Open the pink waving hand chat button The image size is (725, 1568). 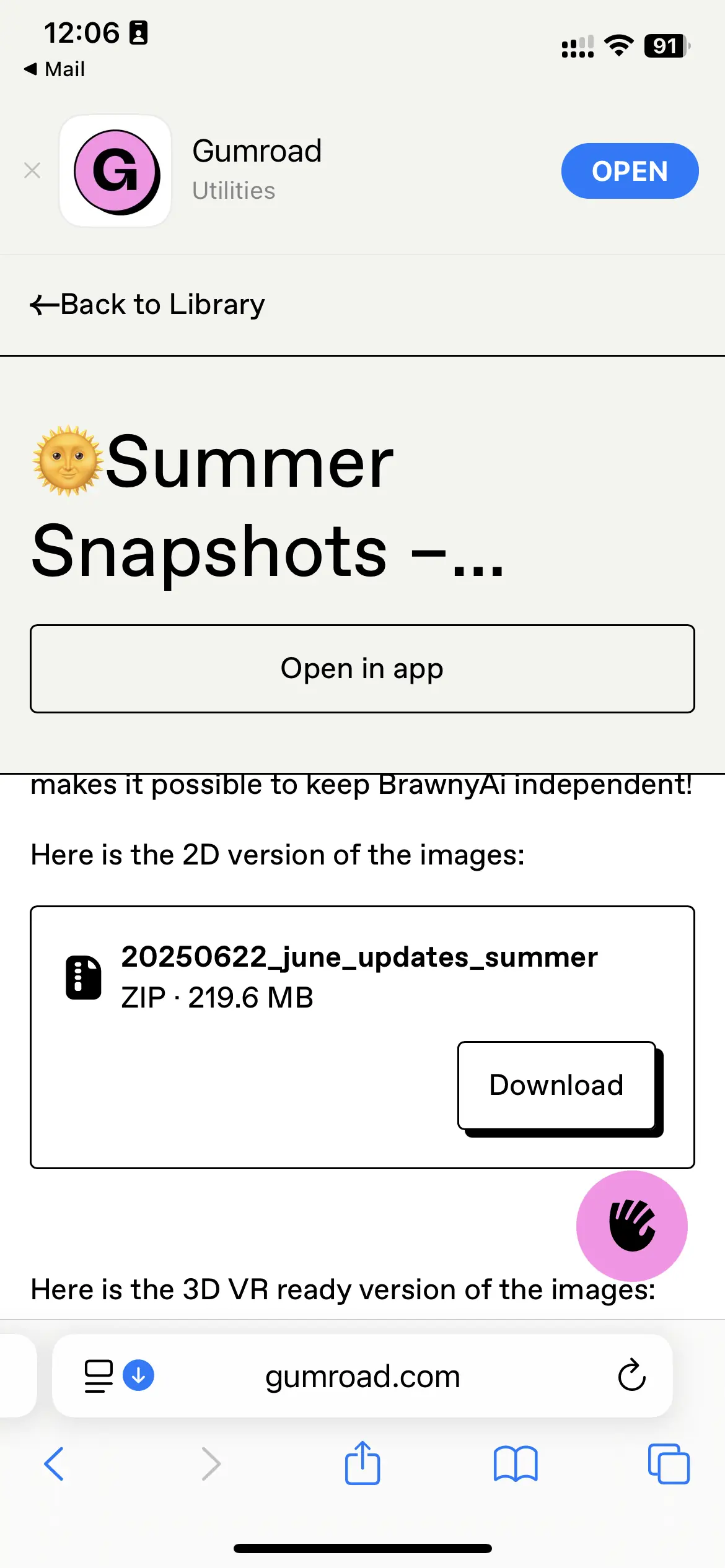pos(631,1226)
